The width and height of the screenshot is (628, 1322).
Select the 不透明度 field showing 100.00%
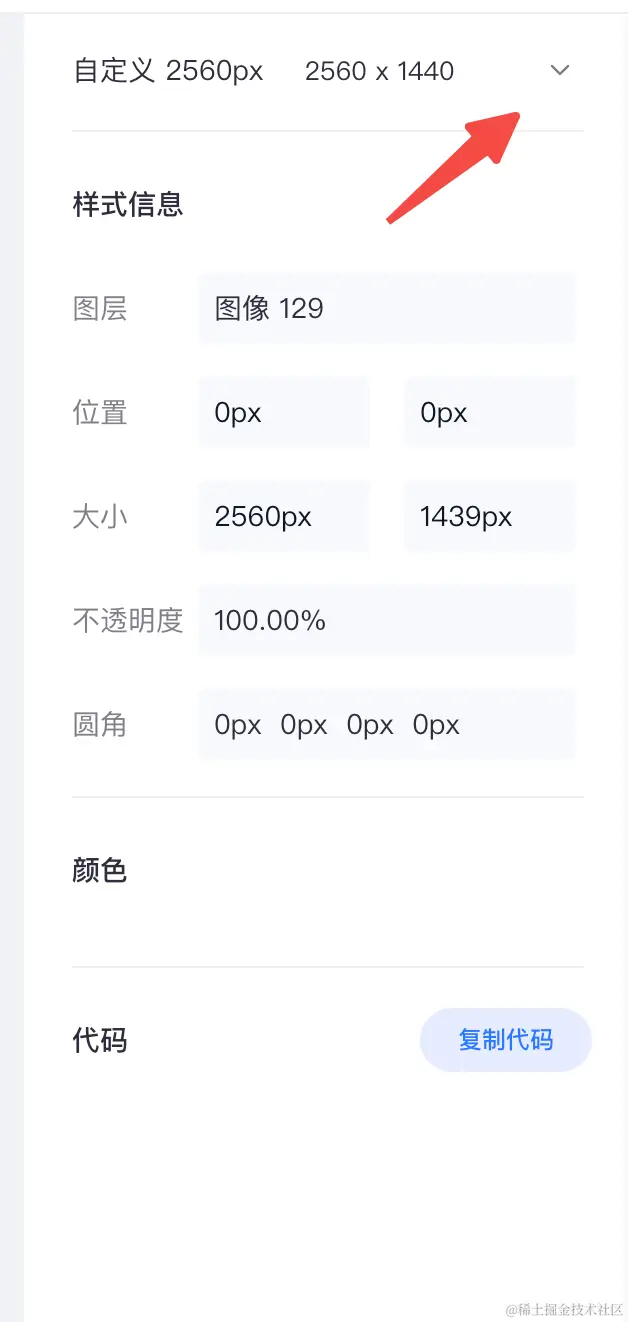point(386,621)
